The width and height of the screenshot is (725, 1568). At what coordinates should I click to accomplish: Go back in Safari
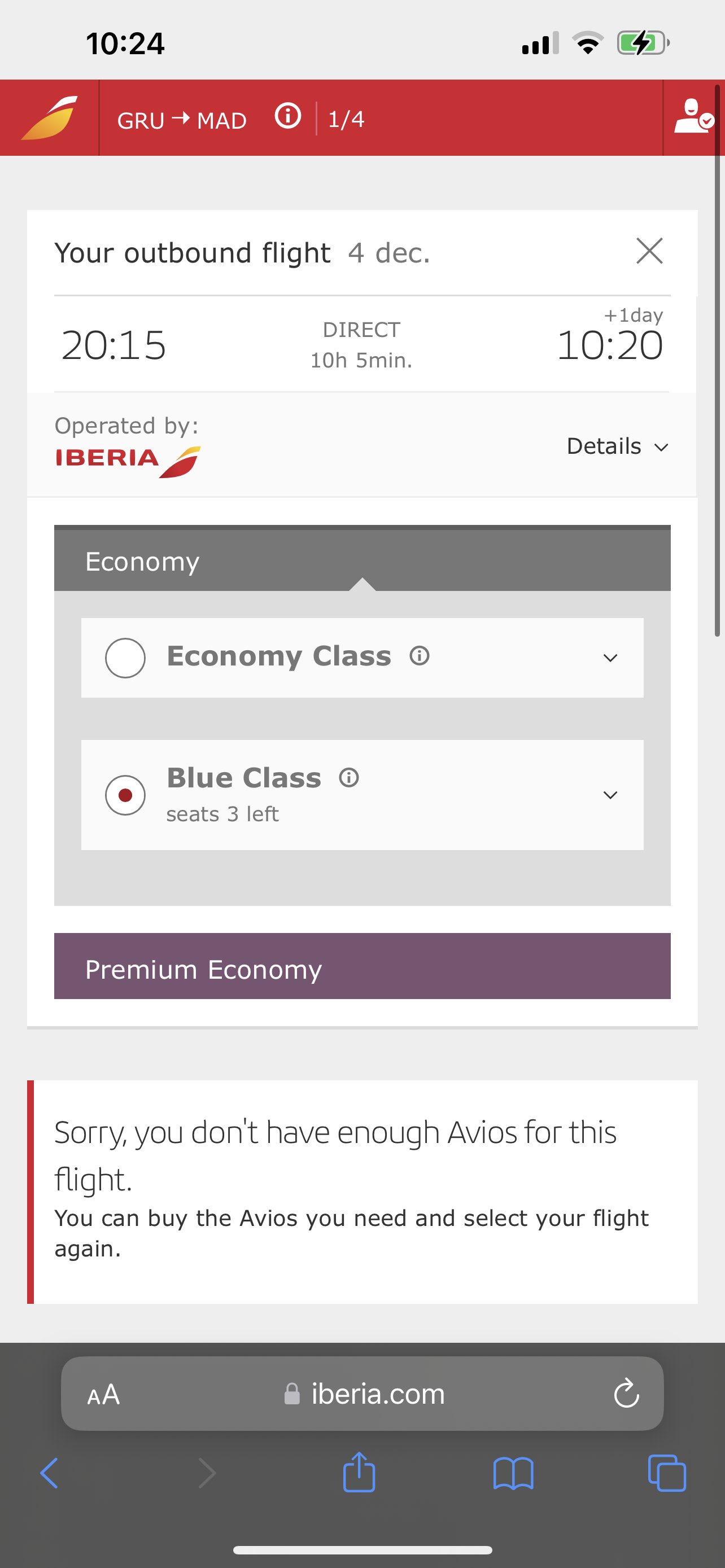pos(49,1473)
